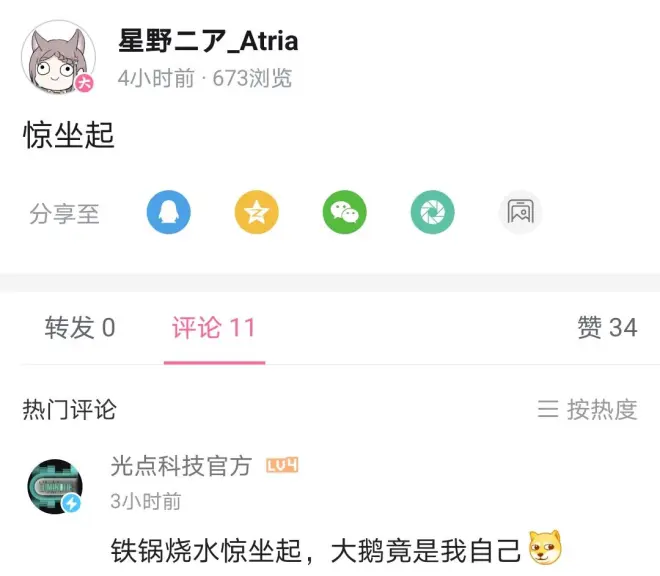Open the 赞 34 likes tab
The width and height of the screenshot is (660, 576).
[x=607, y=327]
